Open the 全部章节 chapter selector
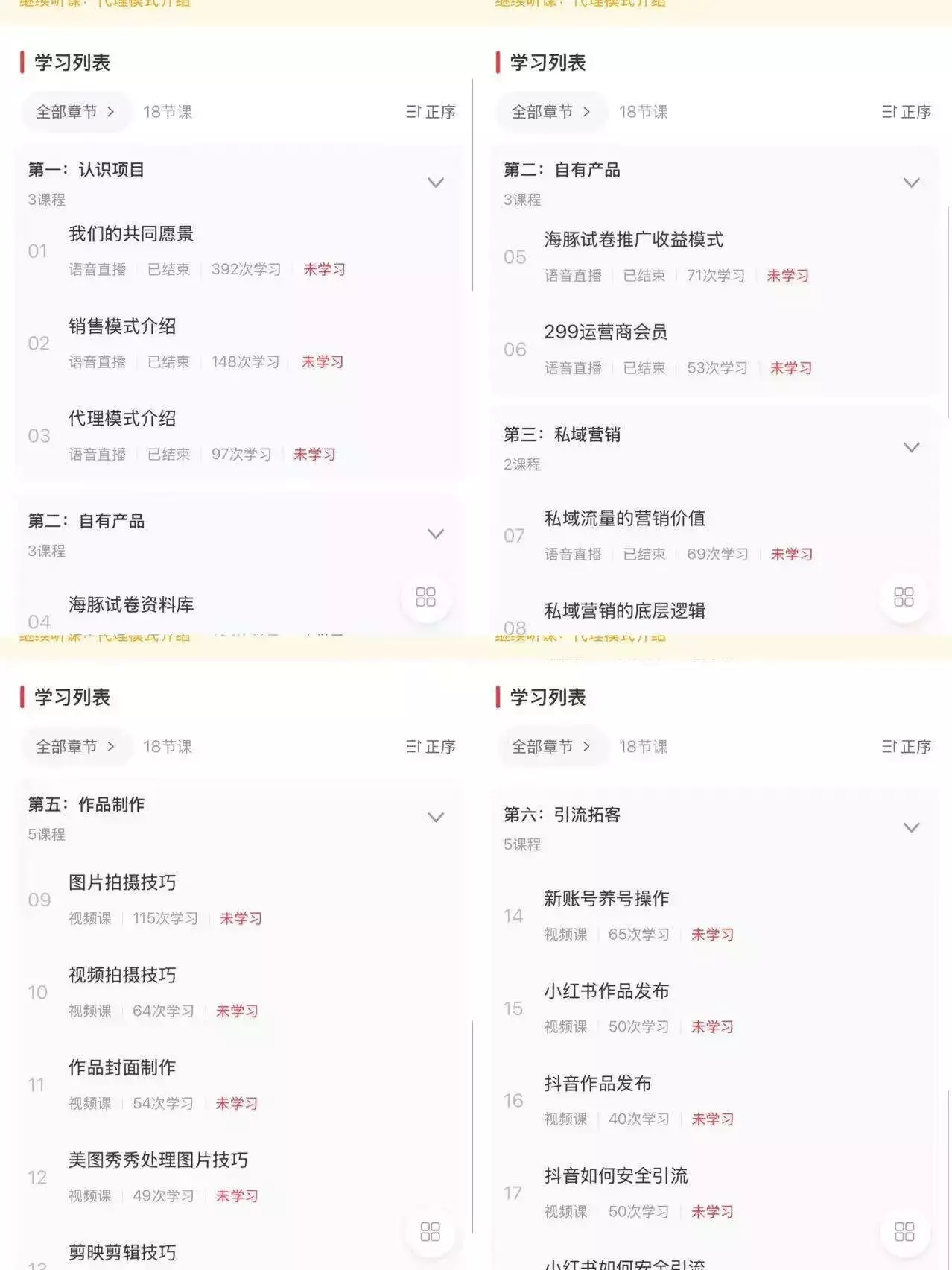The height and width of the screenshot is (1270, 952). tap(75, 111)
